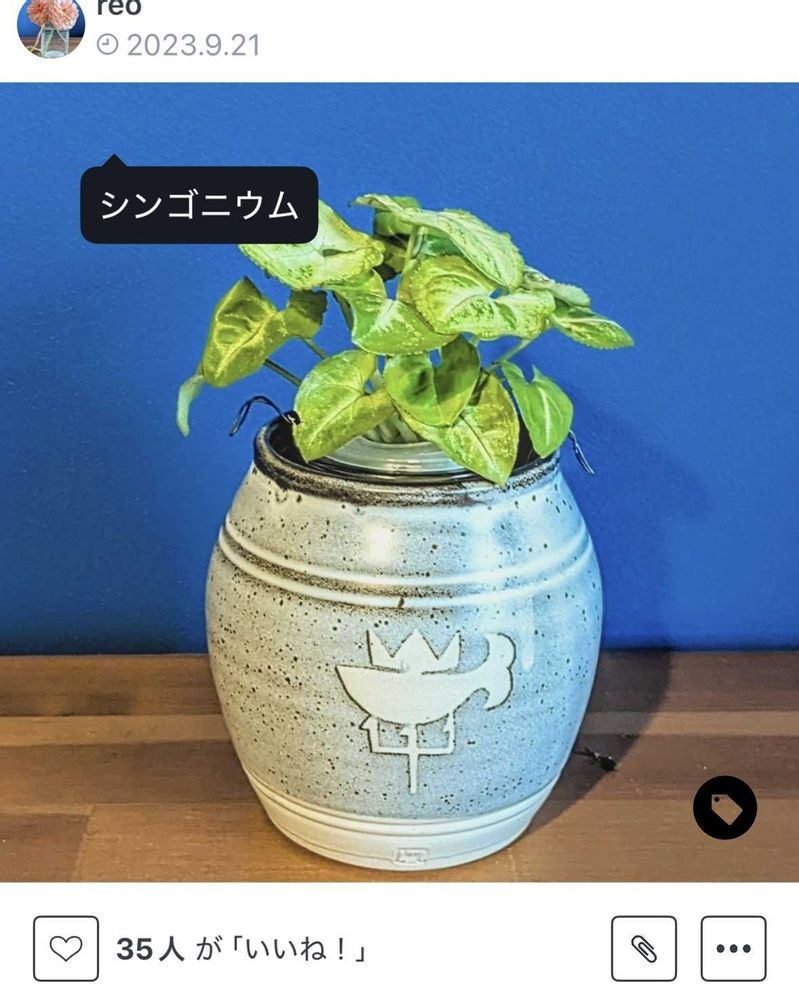The image size is (799, 1000).
Task: Open the three-dot more options menu
Action: [x=733, y=949]
